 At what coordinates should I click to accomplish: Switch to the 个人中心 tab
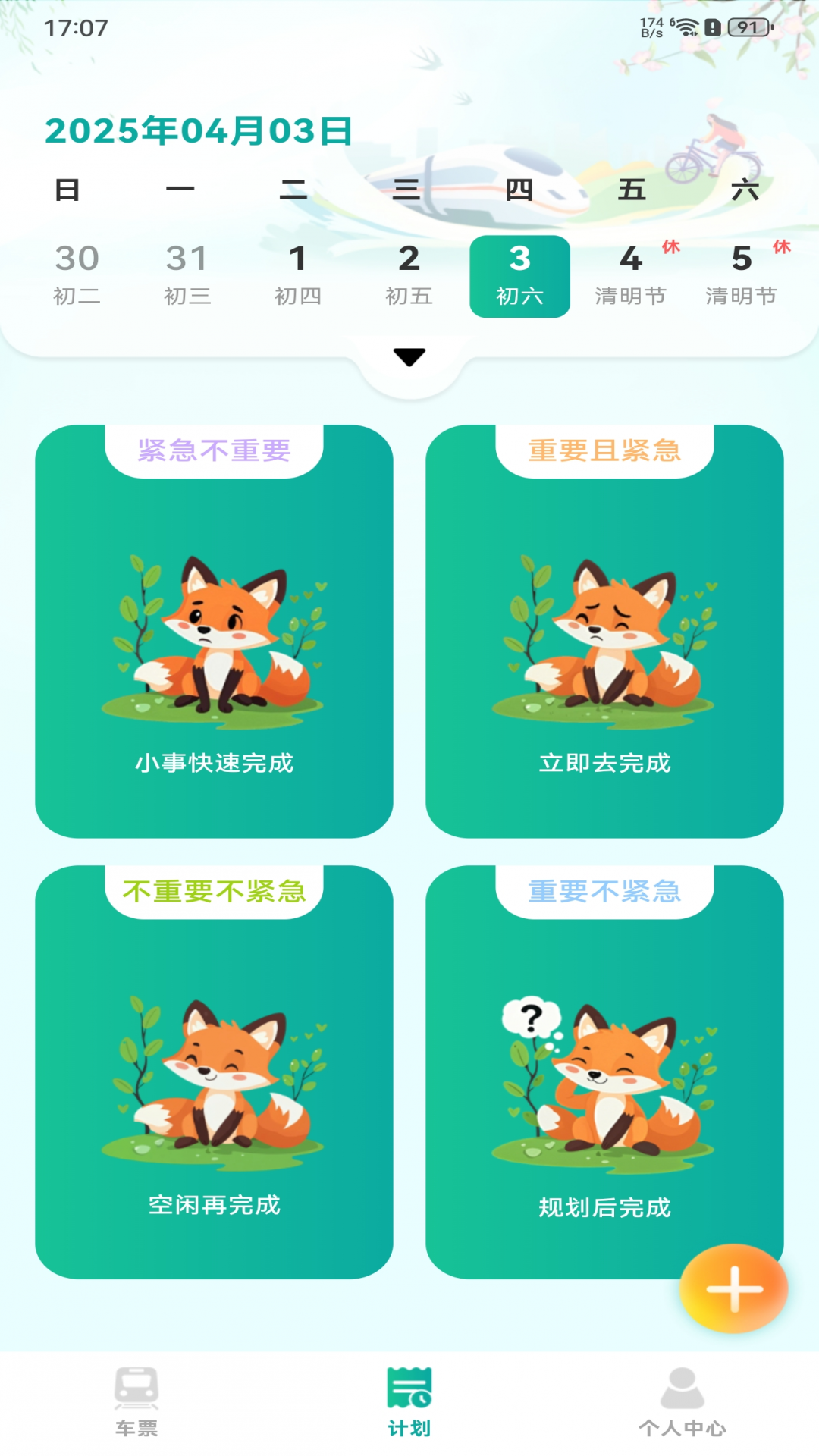pos(682,1402)
